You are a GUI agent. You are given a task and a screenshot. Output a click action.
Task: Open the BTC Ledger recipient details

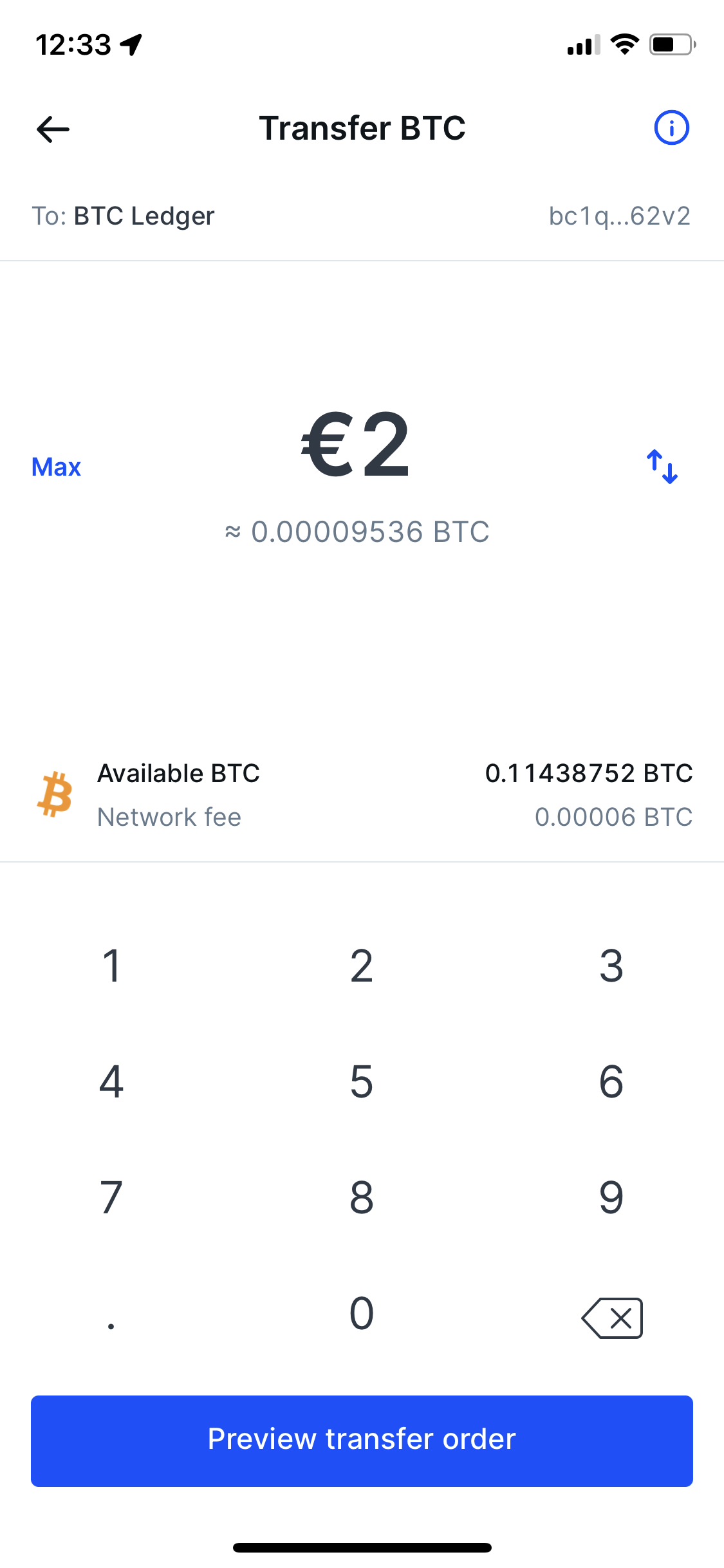tap(143, 216)
